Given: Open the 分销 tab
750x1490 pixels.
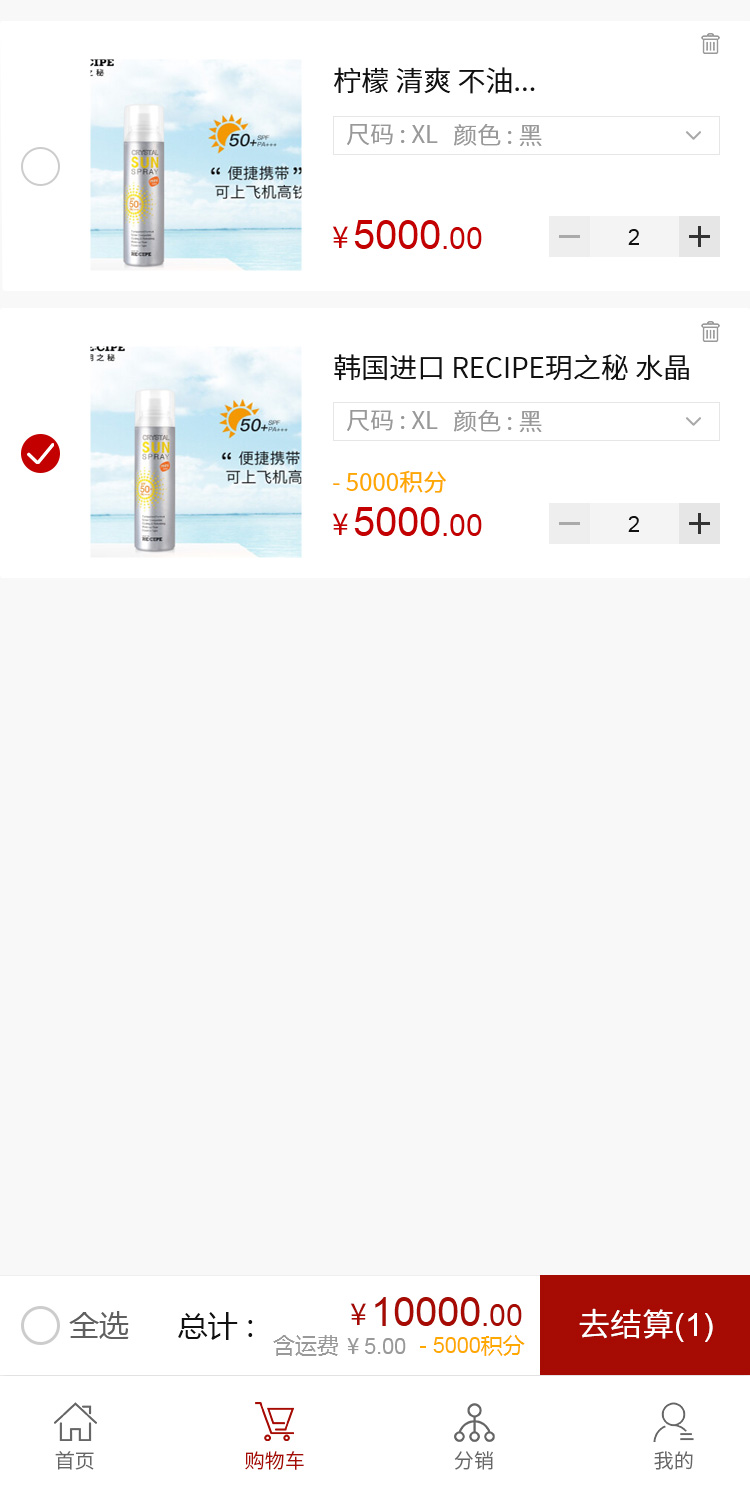Looking at the screenshot, I should (474, 1435).
